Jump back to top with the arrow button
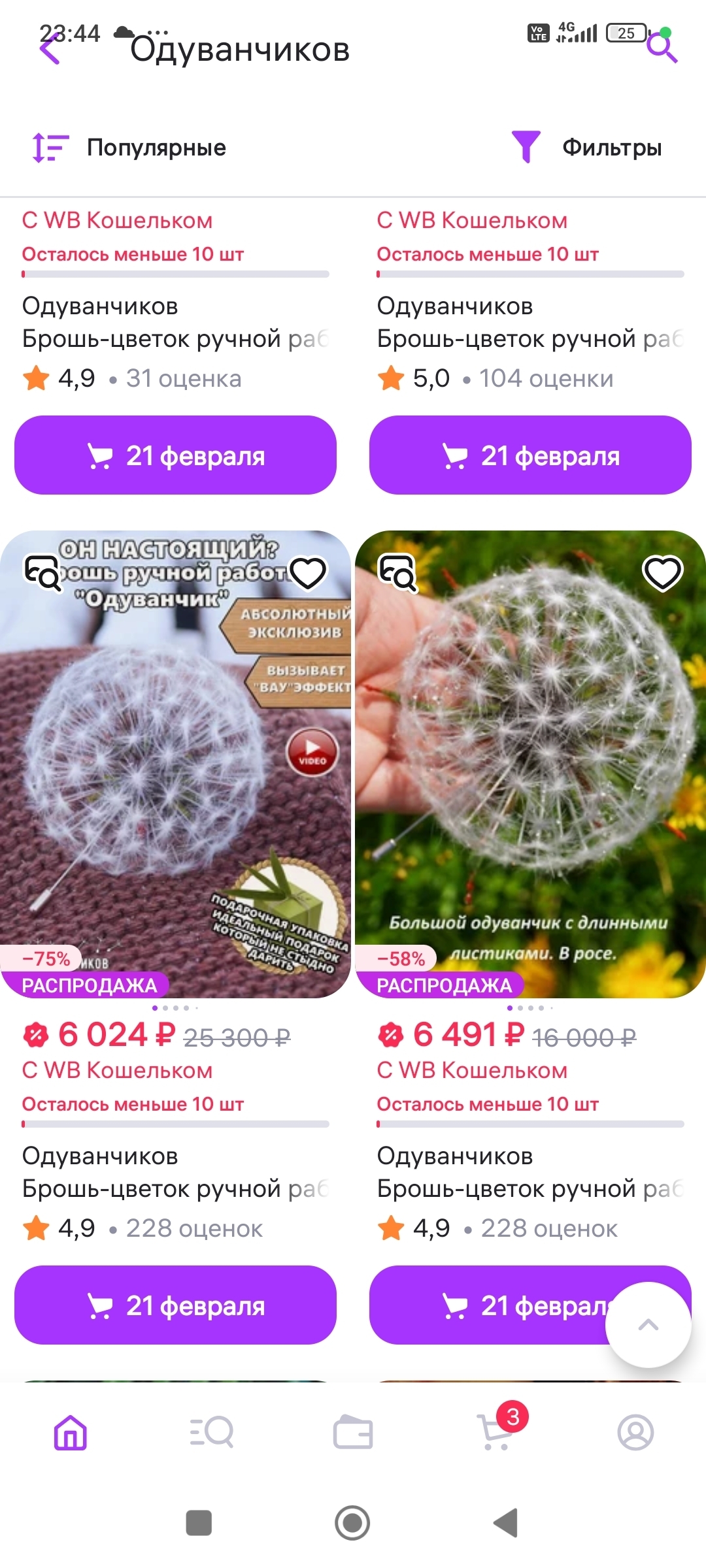The image size is (706, 1568). coord(648,1325)
